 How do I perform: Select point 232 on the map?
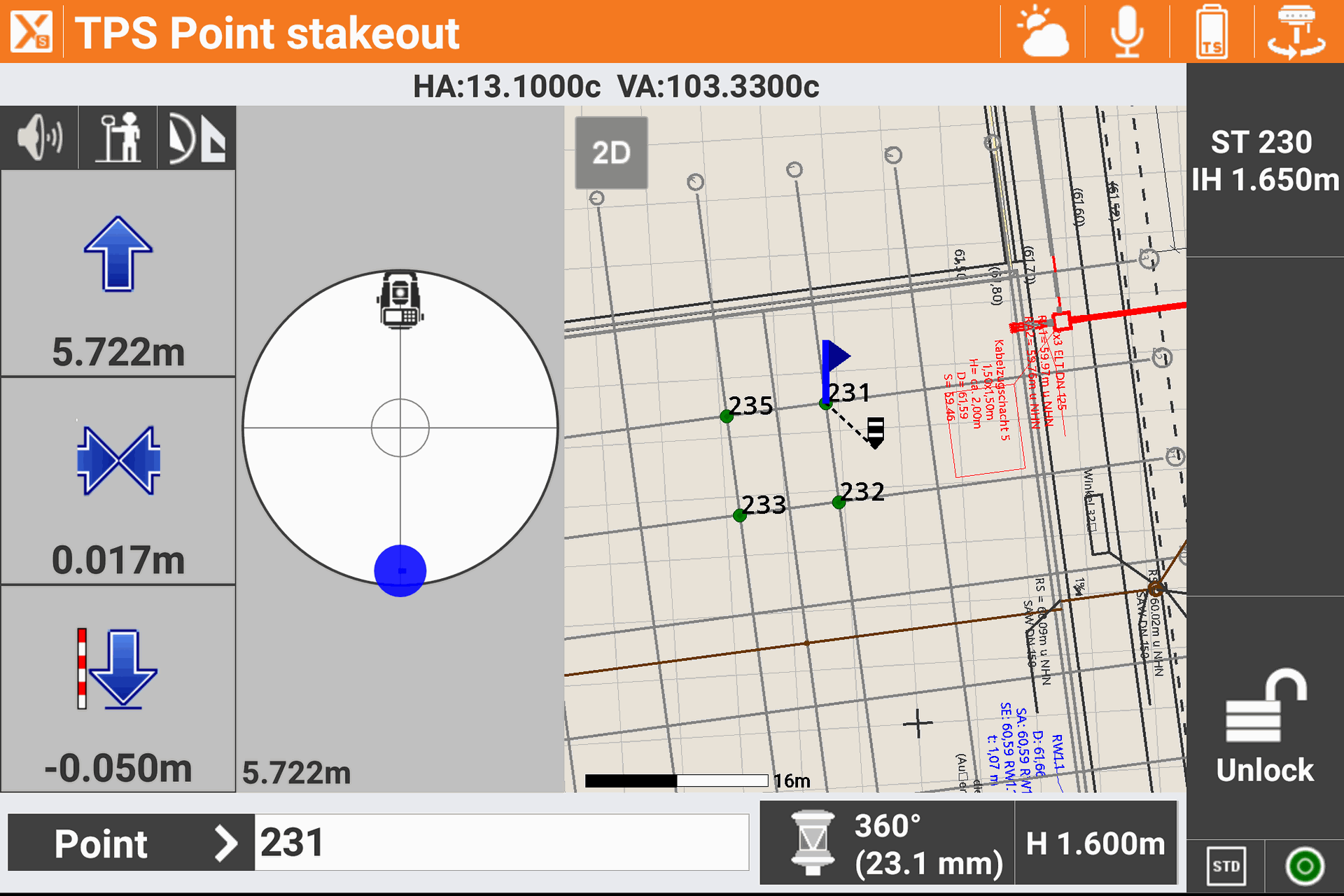[x=839, y=502]
